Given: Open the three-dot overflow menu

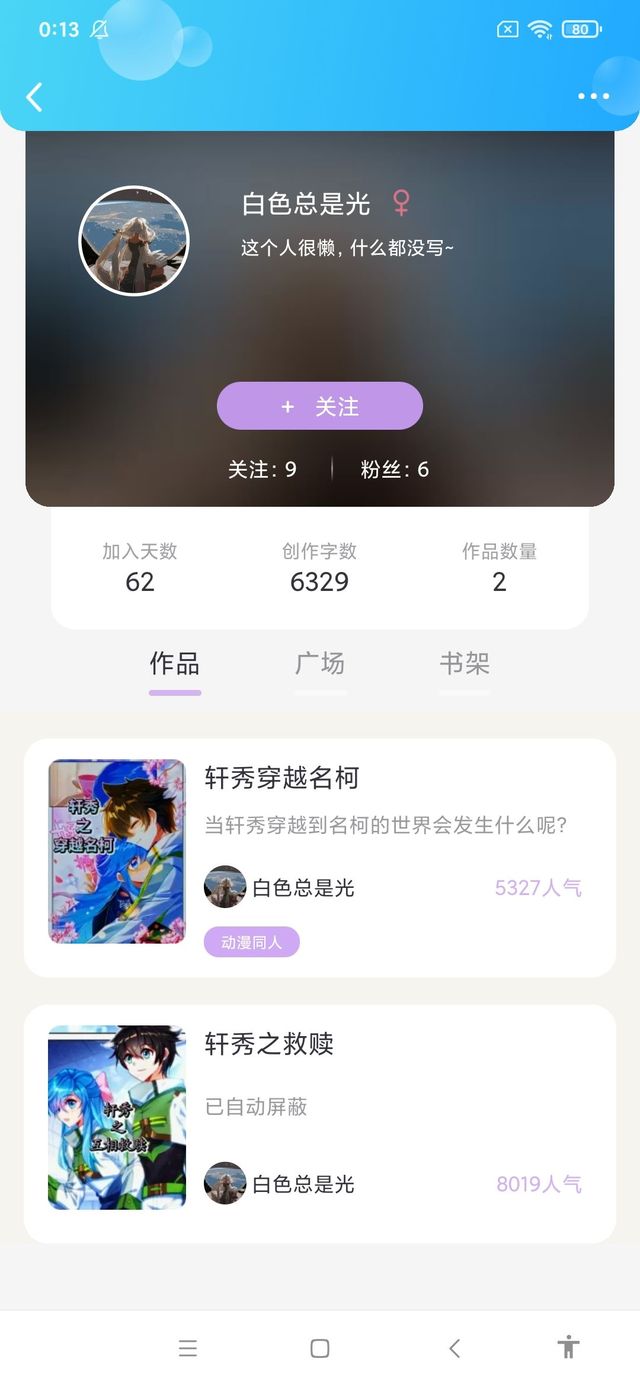Looking at the screenshot, I should coord(593,97).
